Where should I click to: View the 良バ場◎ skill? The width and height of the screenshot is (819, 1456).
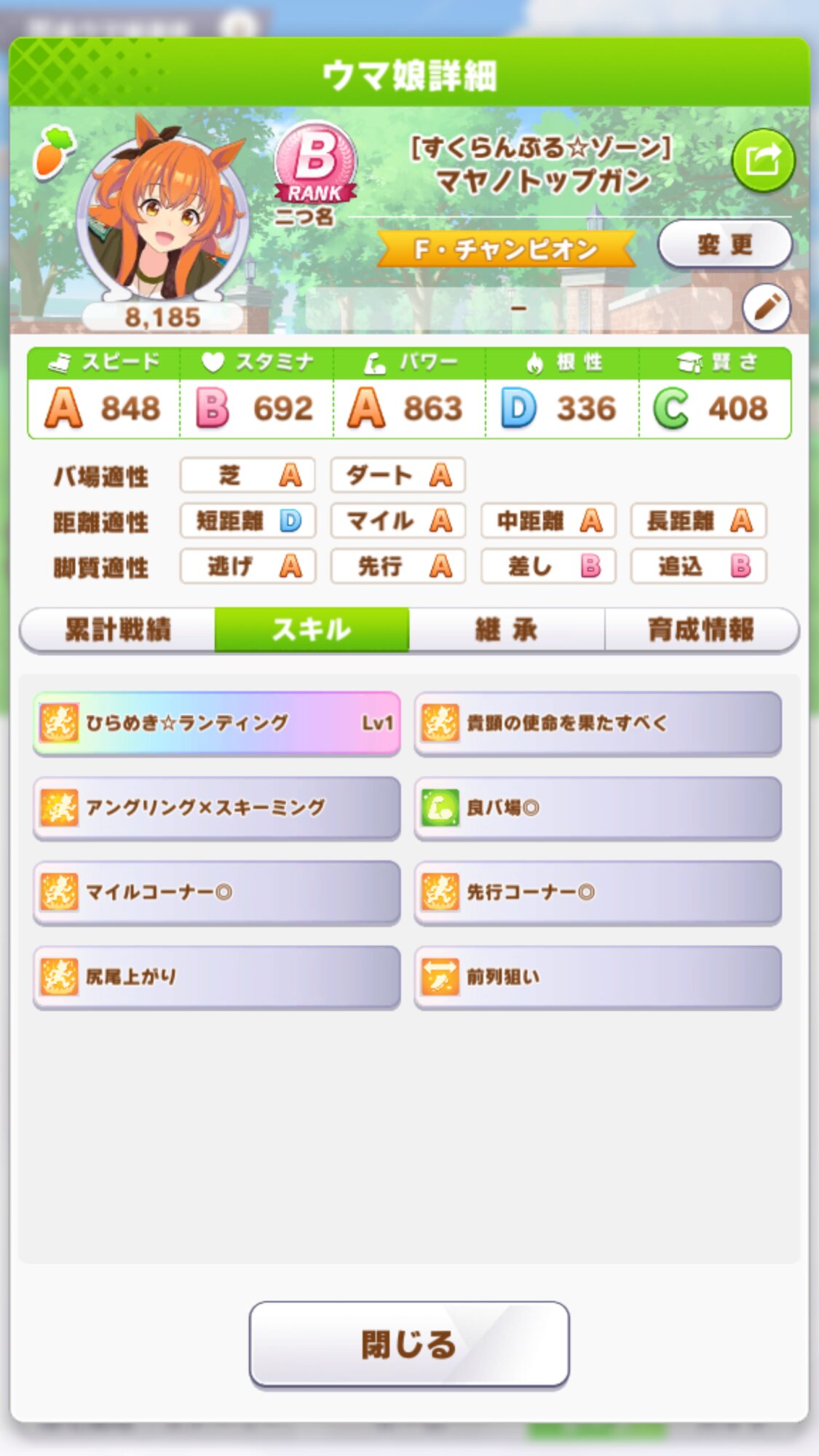click(598, 807)
